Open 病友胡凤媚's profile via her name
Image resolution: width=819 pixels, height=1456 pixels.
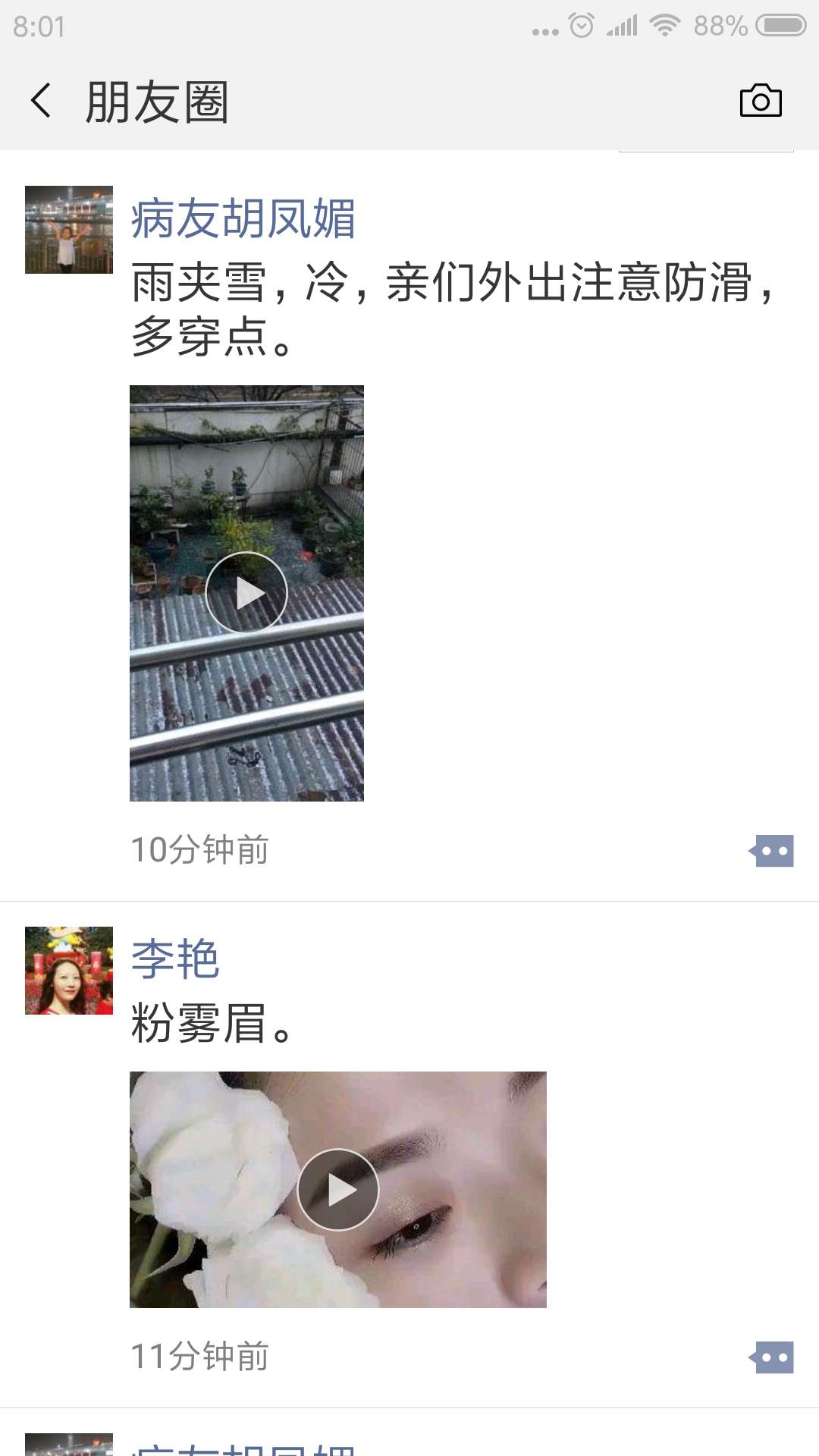coord(244,218)
